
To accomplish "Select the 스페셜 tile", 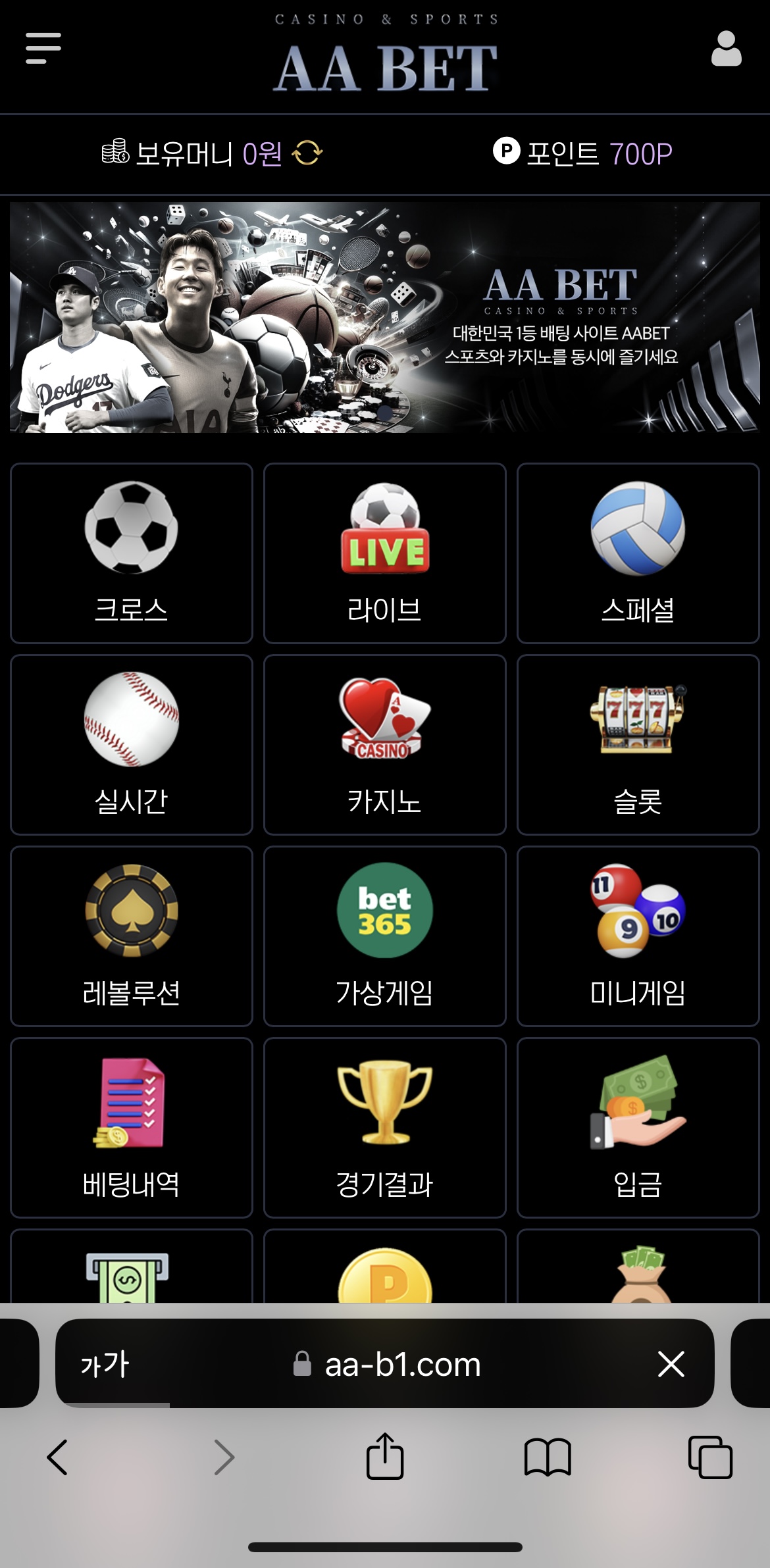I will 638,553.
